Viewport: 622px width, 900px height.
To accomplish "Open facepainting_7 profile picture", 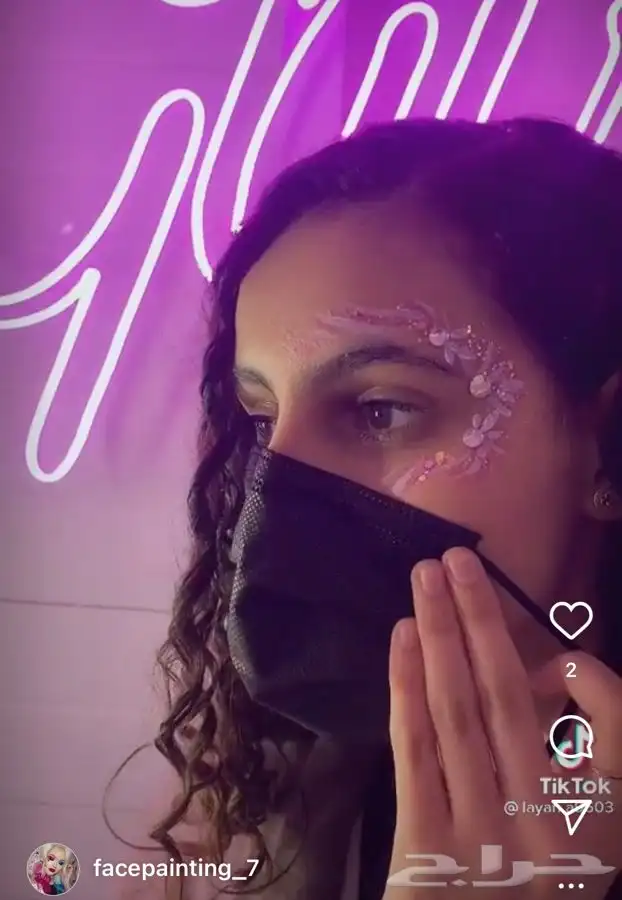I will 53,869.
